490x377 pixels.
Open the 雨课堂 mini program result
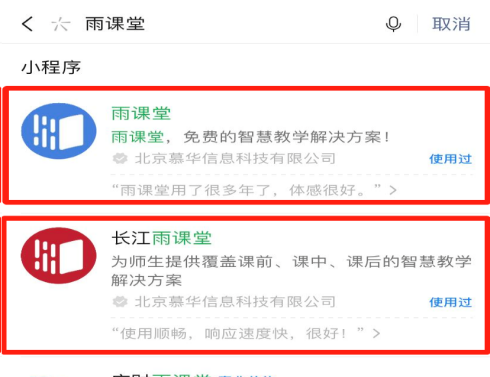point(246,145)
